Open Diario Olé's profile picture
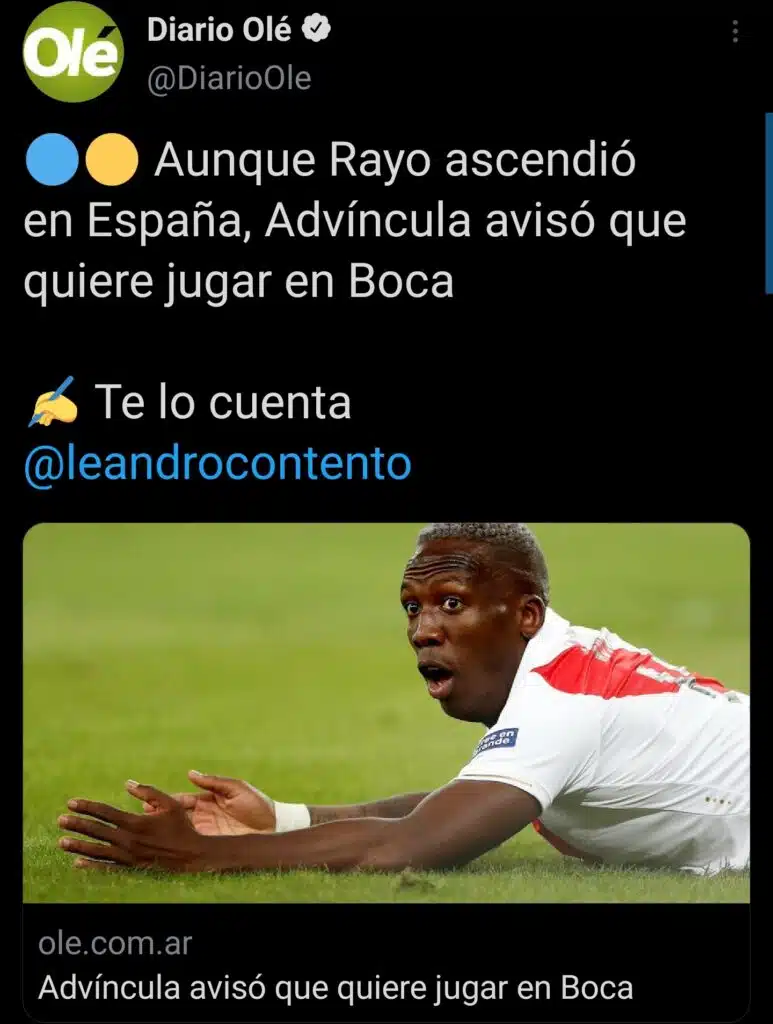The width and height of the screenshot is (773, 1024). click(x=73, y=52)
